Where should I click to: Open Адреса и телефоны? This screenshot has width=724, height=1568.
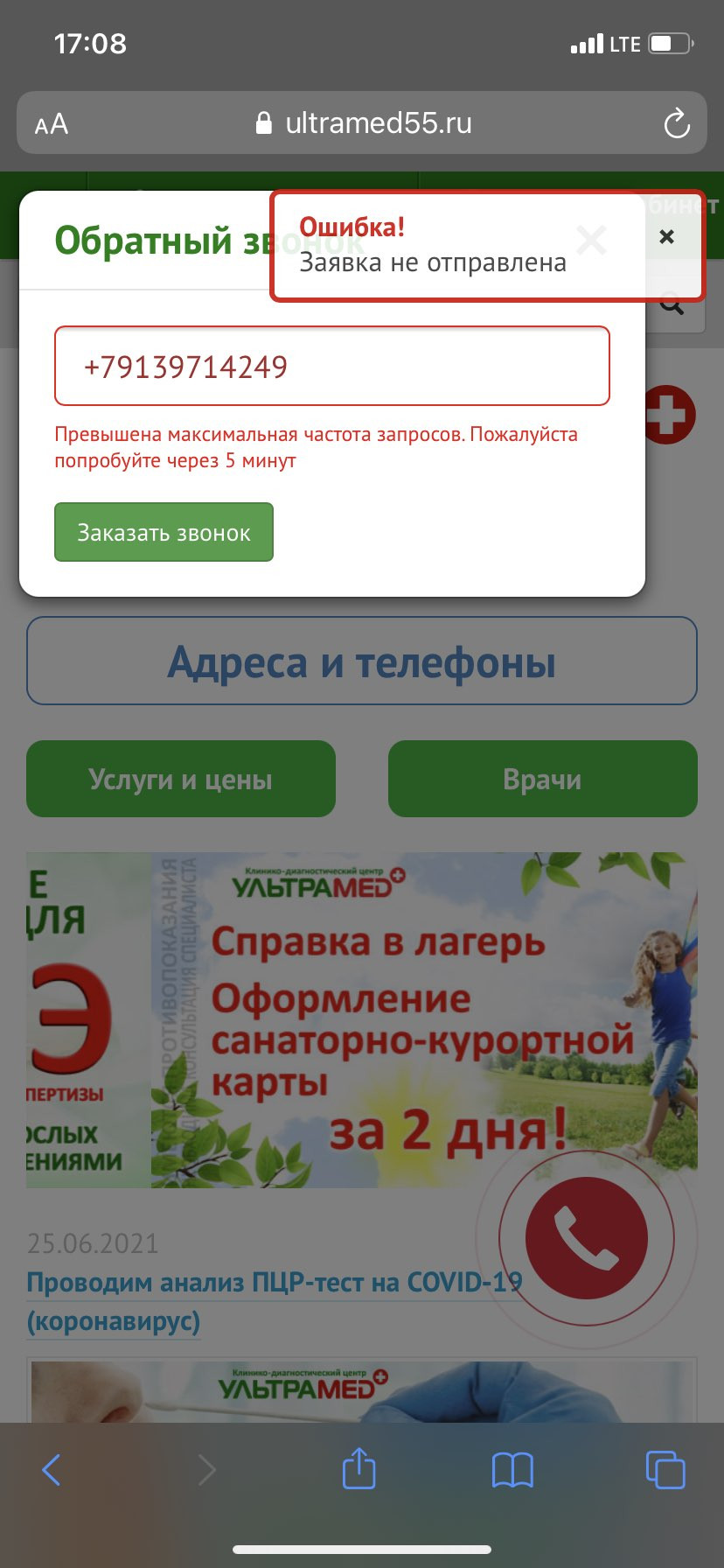362,661
